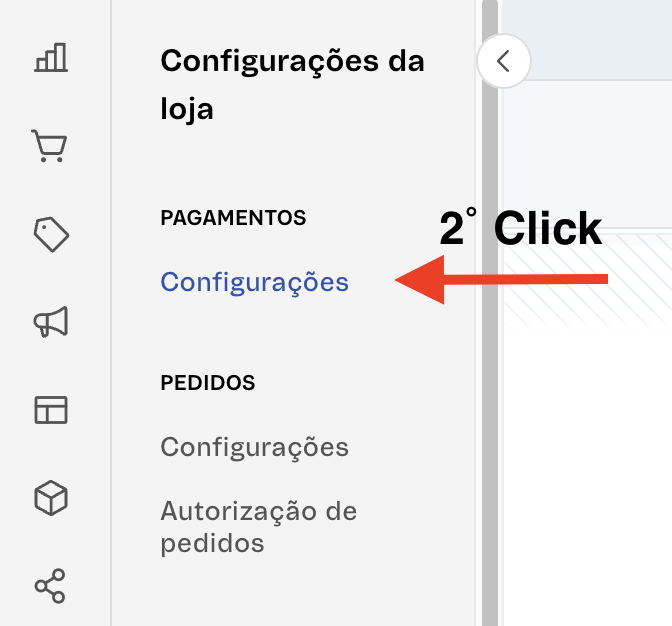Open Configurações under Pedidos
The height and width of the screenshot is (626, 672).
[254, 446]
